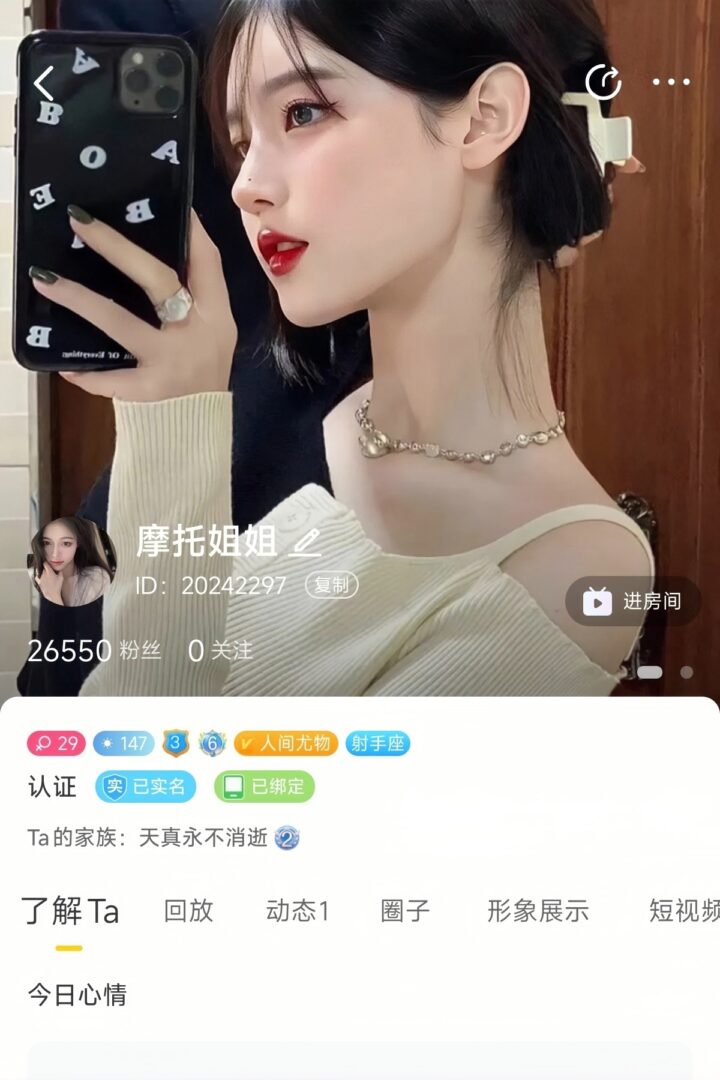Enter the live room via 进房间

633,601
